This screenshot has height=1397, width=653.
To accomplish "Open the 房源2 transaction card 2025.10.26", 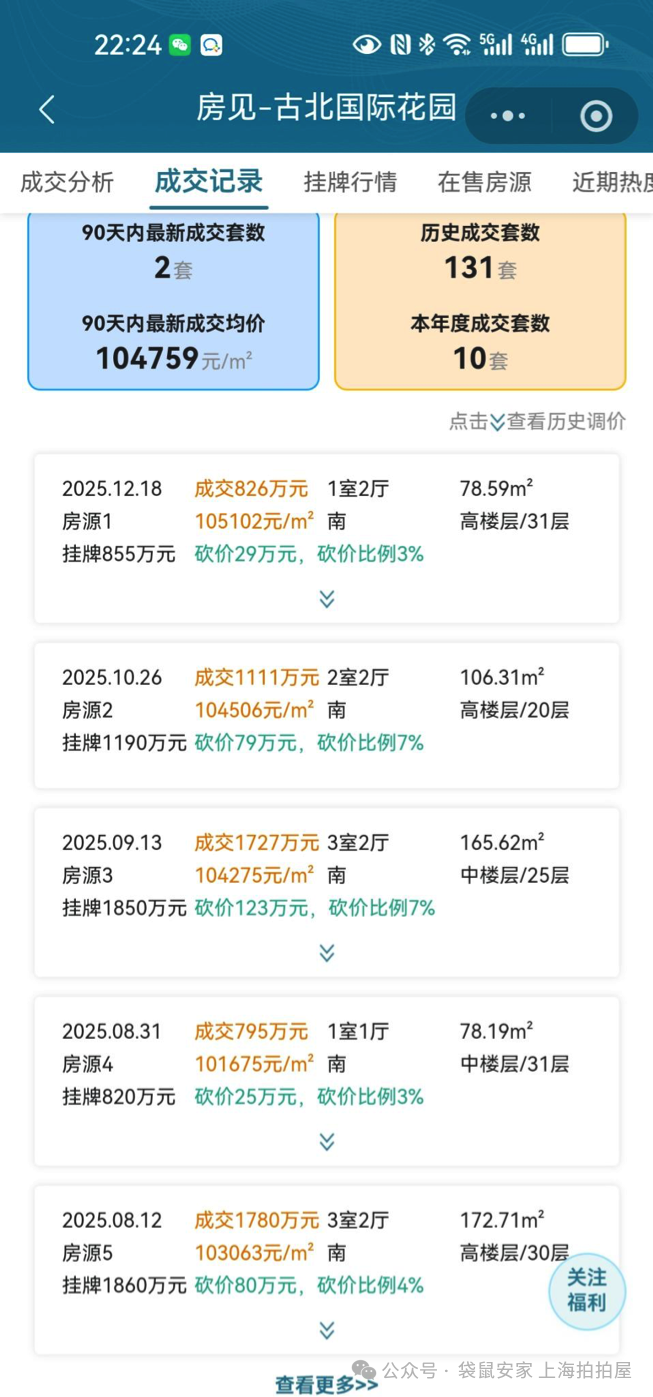I will [326, 714].
